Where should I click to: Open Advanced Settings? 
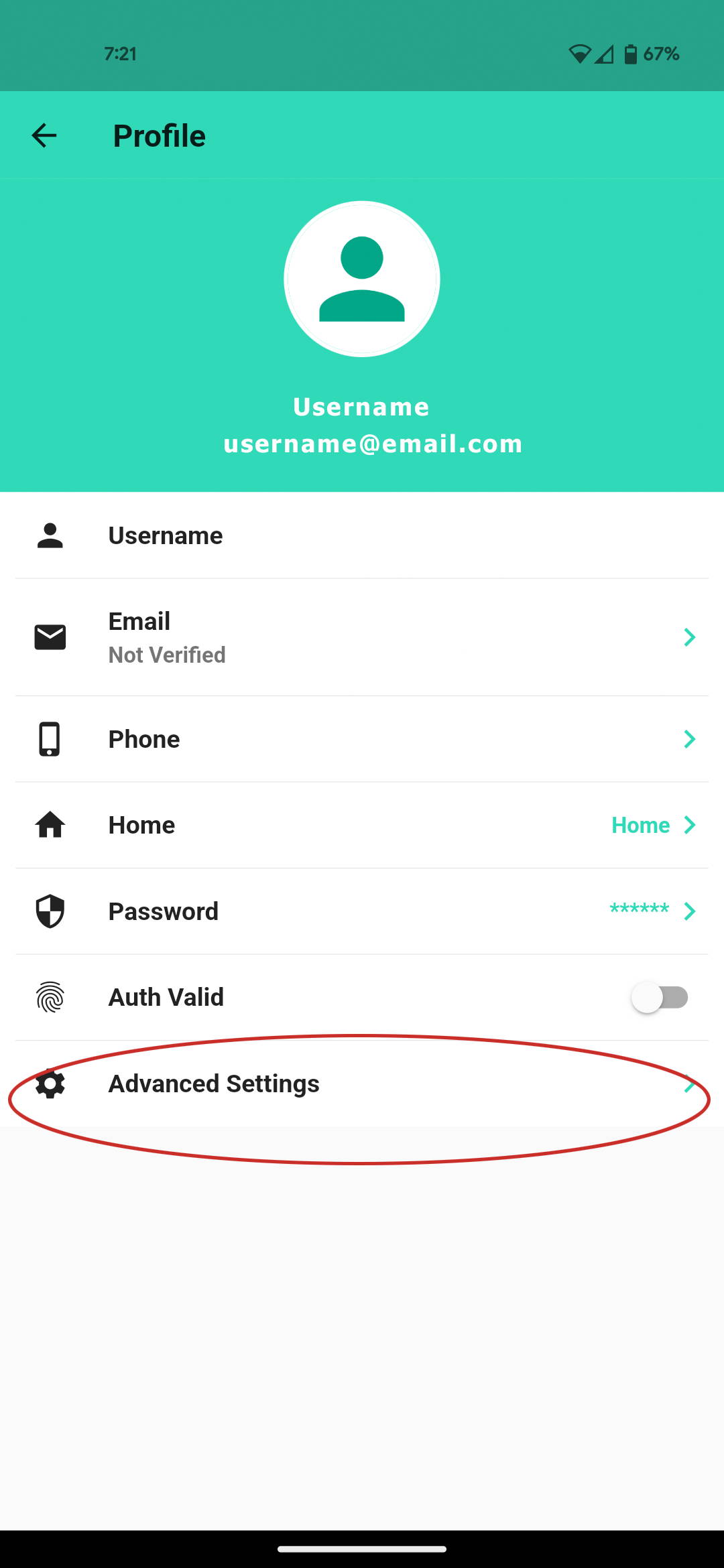point(362,1084)
